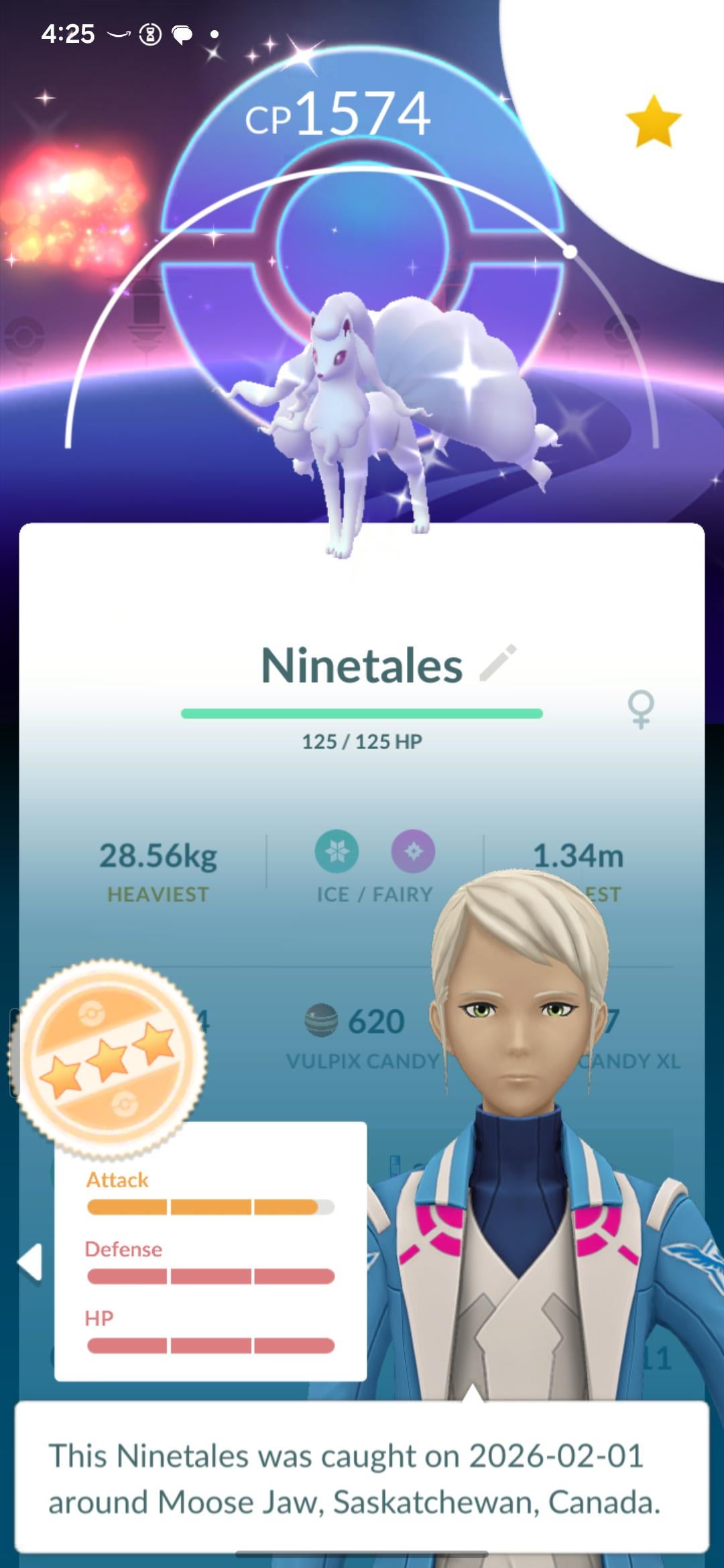The height and width of the screenshot is (1568, 724).
Task: Toggle the favorite star for Ninetales
Action: [x=653, y=121]
